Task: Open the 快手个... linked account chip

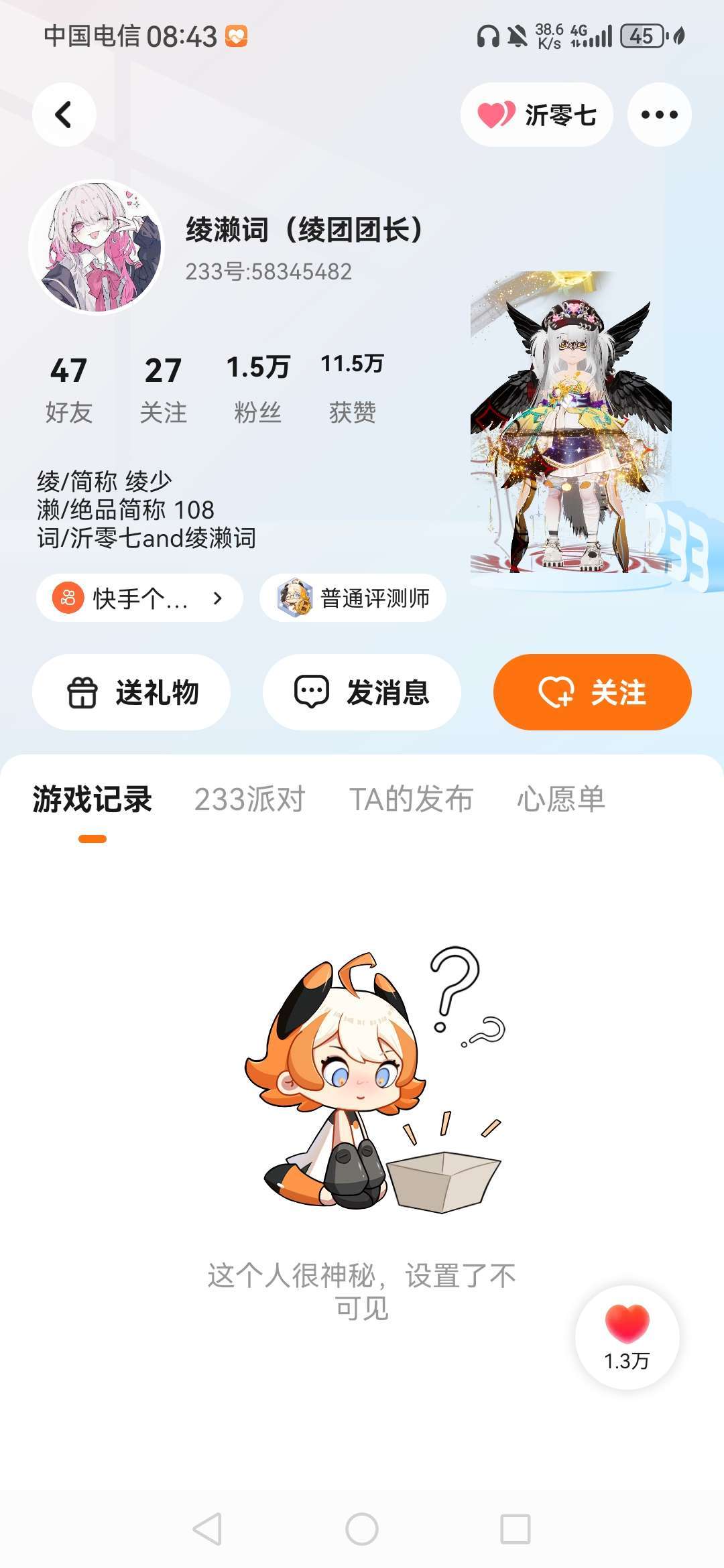Action: (x=139, y=598)
